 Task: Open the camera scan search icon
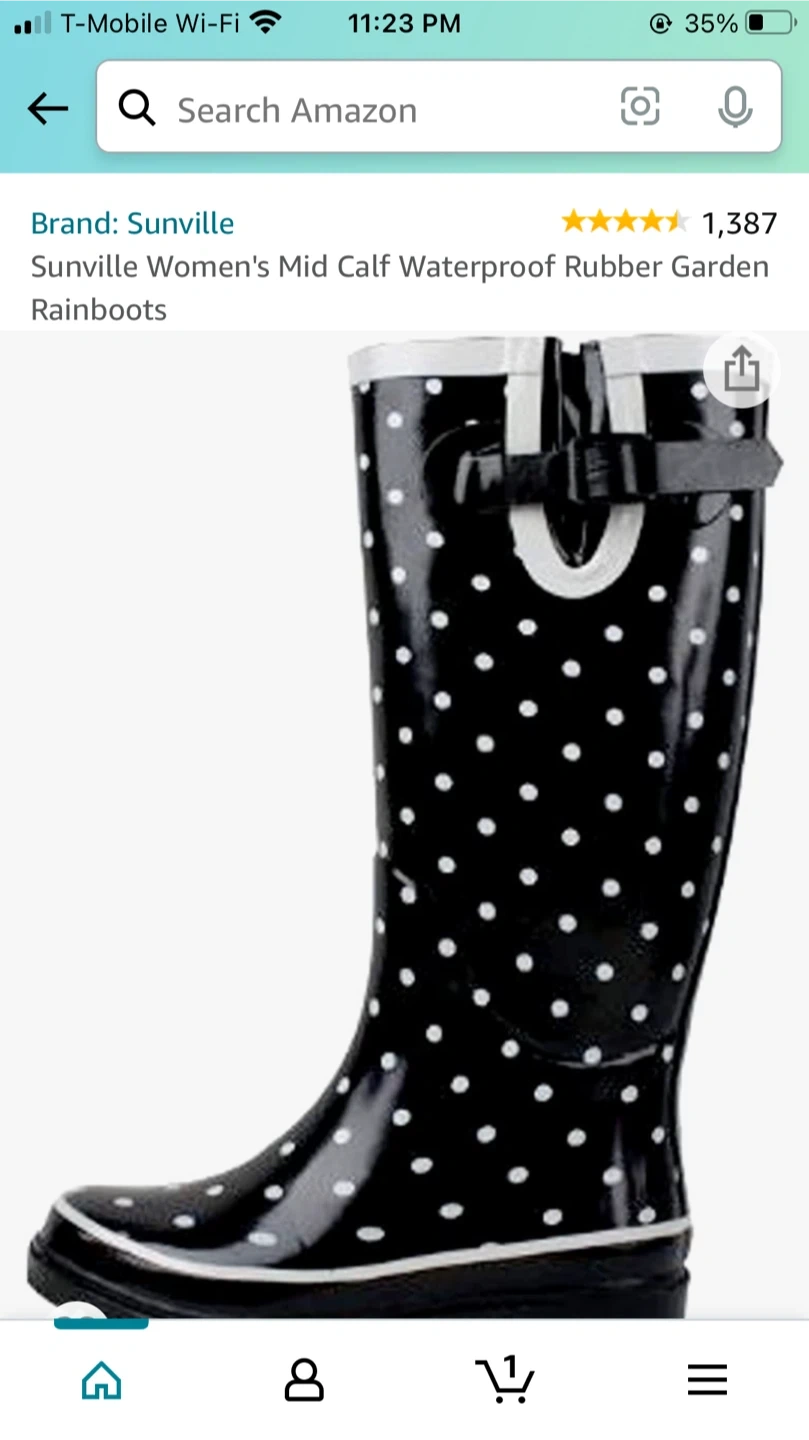pos(640,106)
